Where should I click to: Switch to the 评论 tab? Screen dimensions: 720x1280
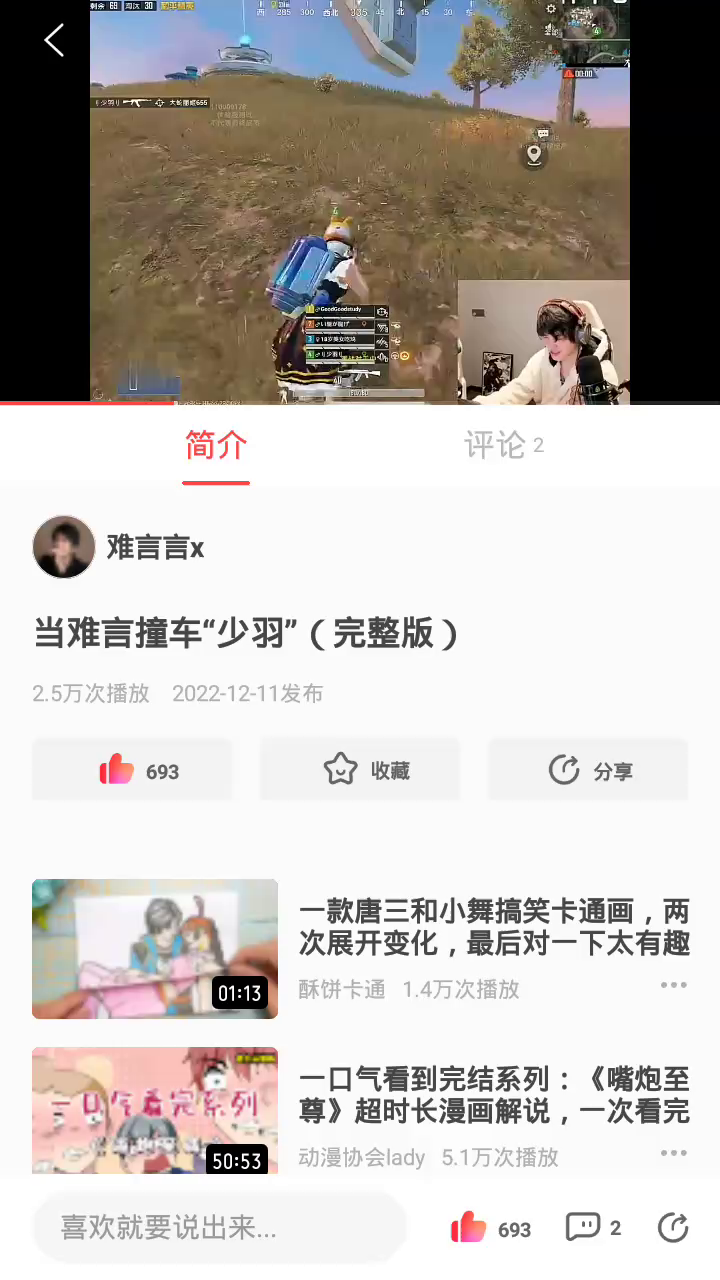click(503, 446)
